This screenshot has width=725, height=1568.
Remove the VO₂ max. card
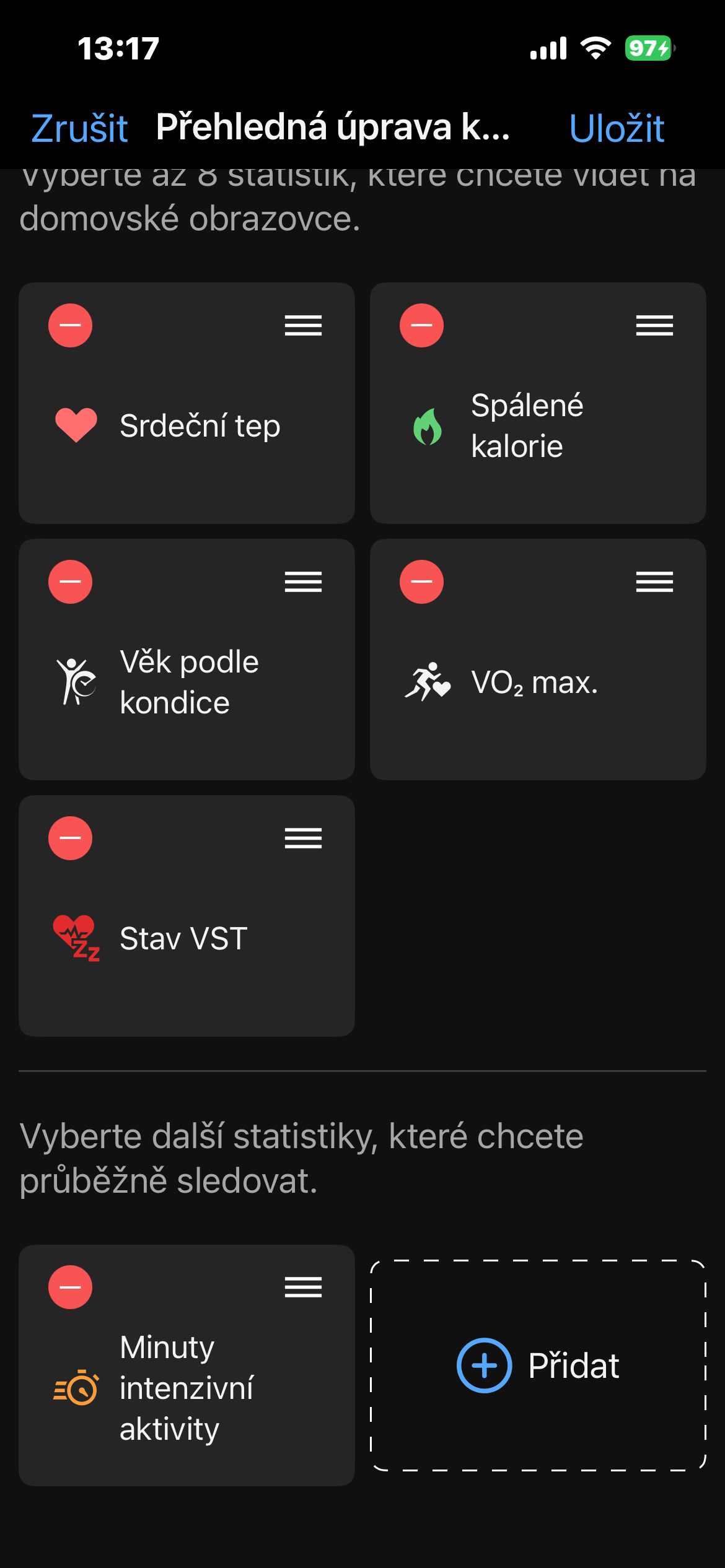click(421, 582)
